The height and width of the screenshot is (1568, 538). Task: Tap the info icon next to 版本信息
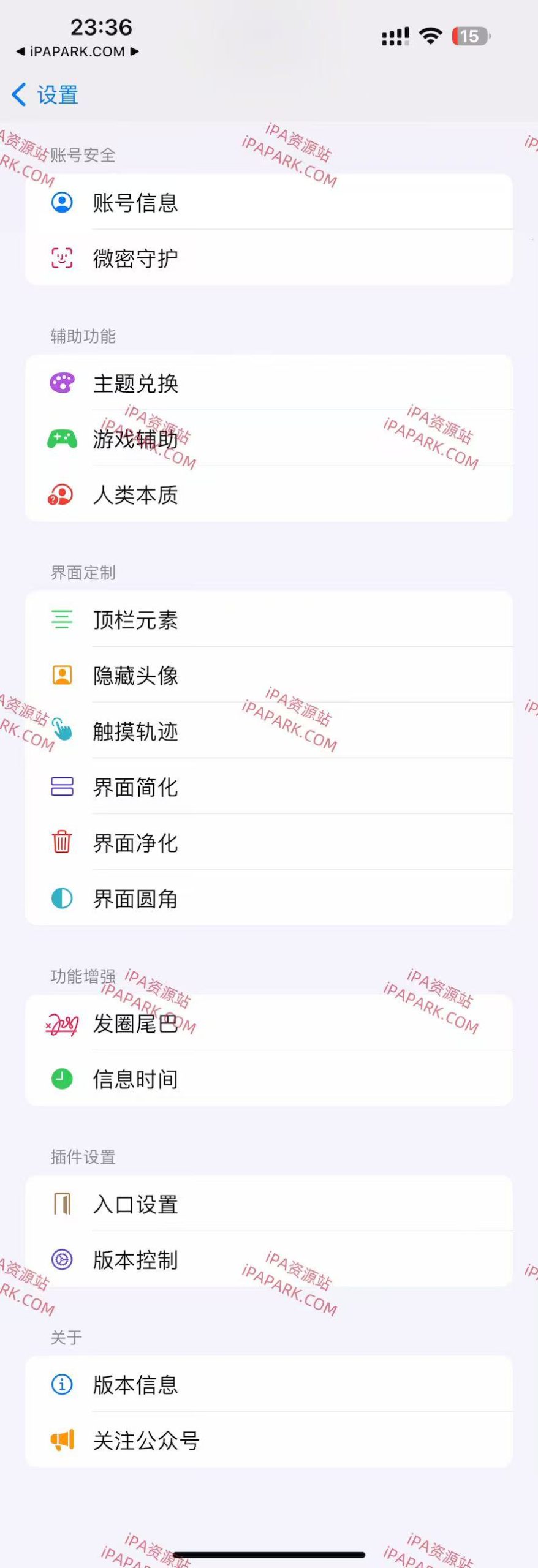pos(61,1385)
